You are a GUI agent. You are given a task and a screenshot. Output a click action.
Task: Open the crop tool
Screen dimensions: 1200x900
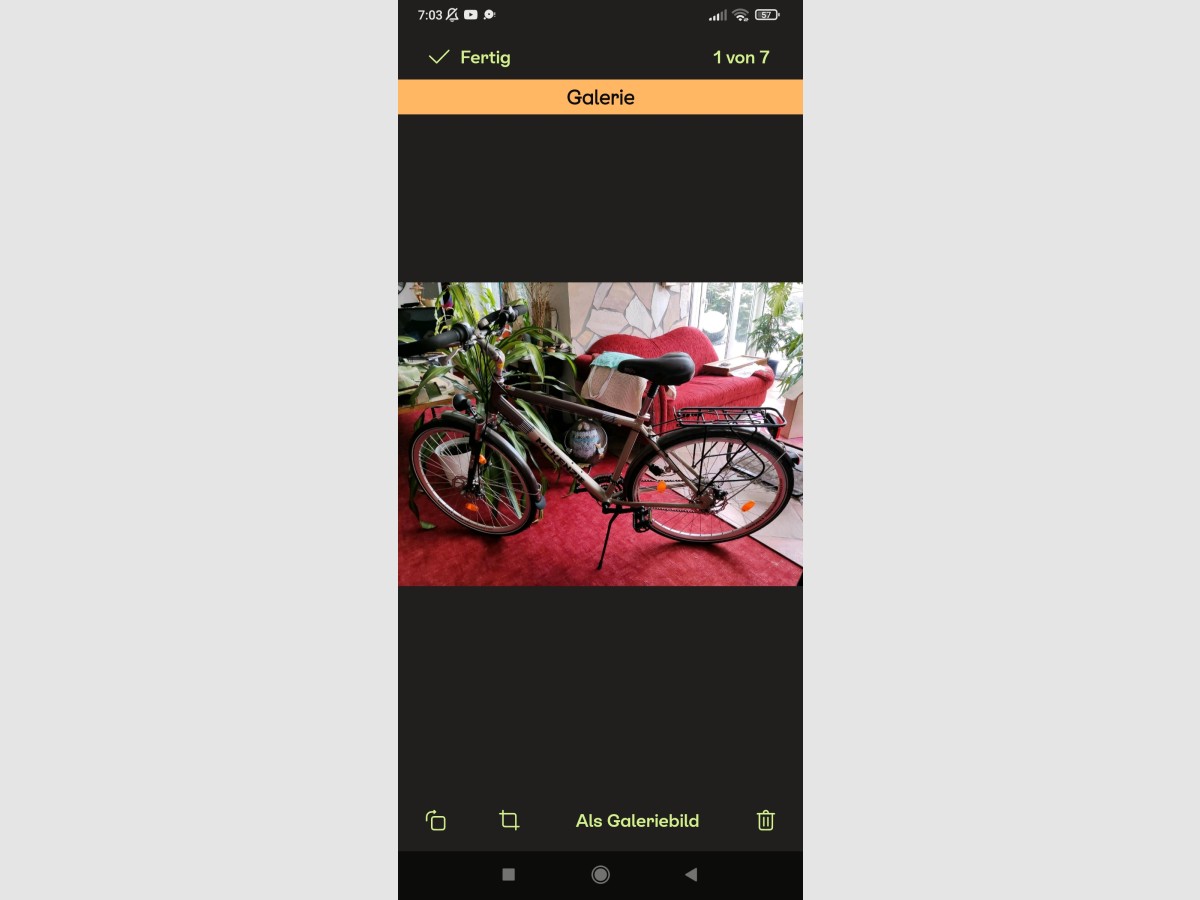click(x=509, y=821)
